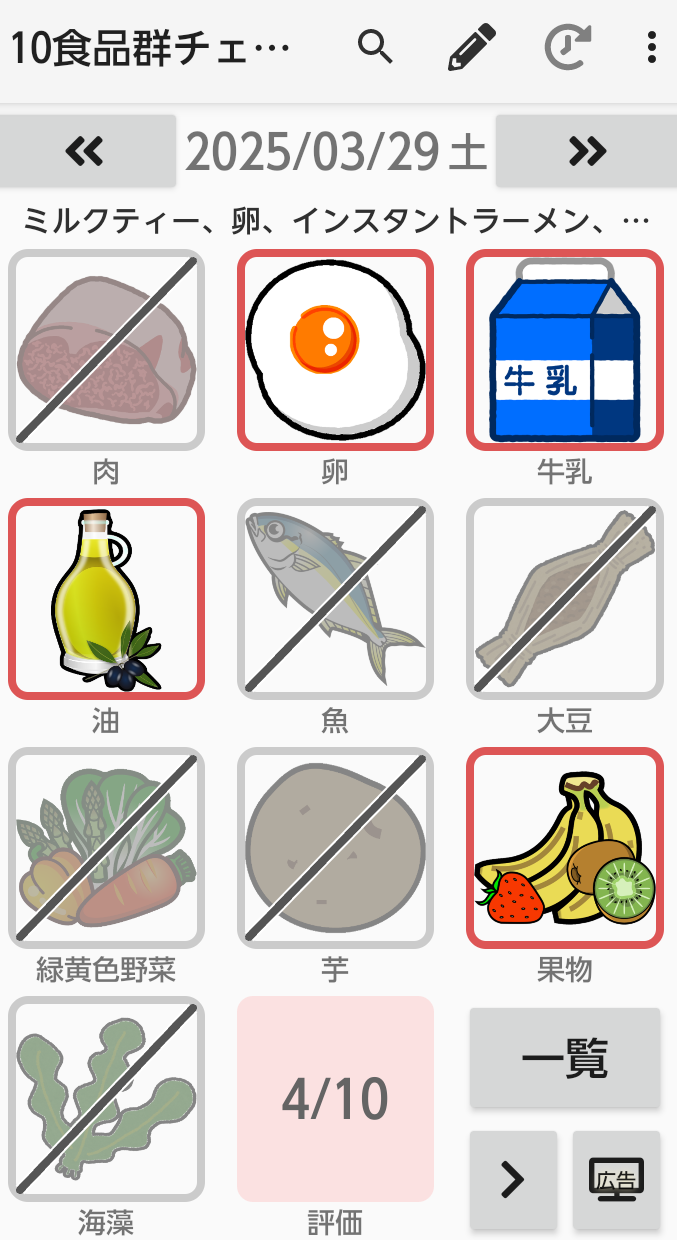
Task: Tap the right chevron button
Action: coord(513,1180)
